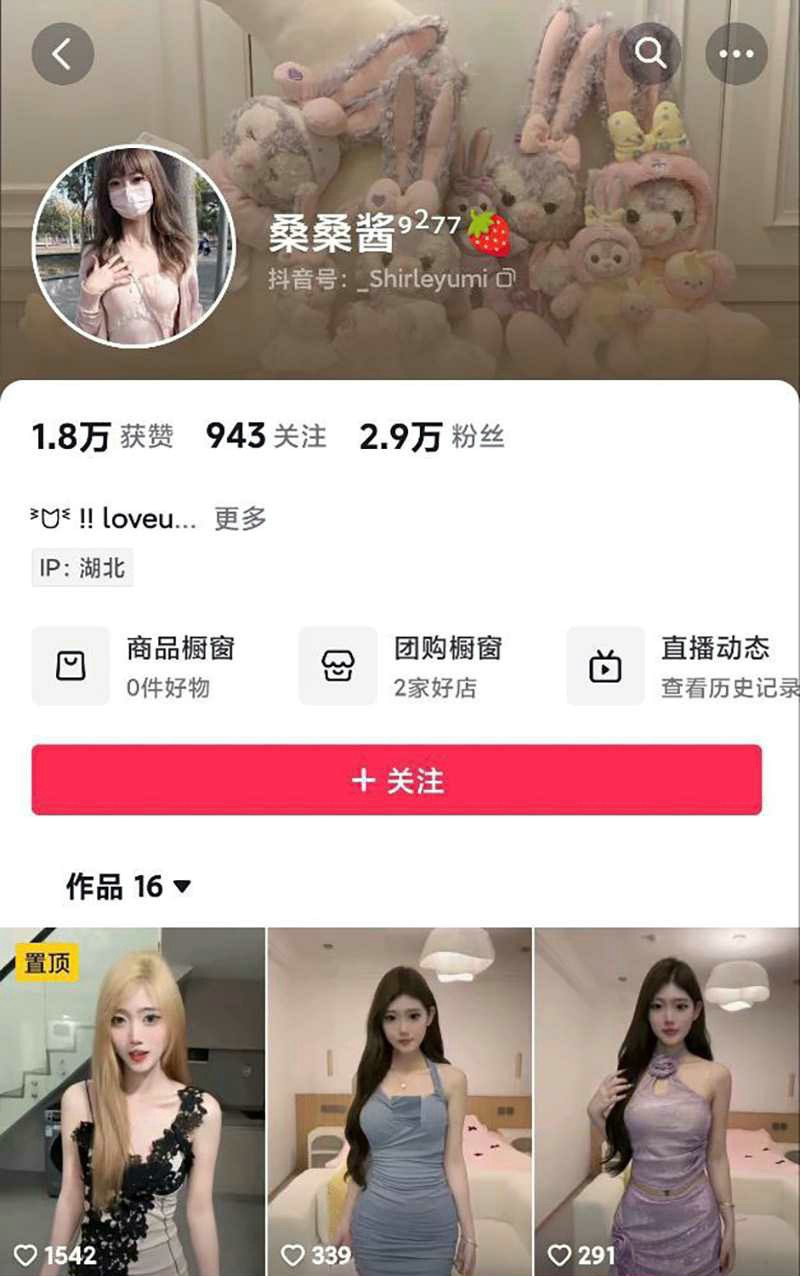Open the 943 关注 following list

point(266,436)
